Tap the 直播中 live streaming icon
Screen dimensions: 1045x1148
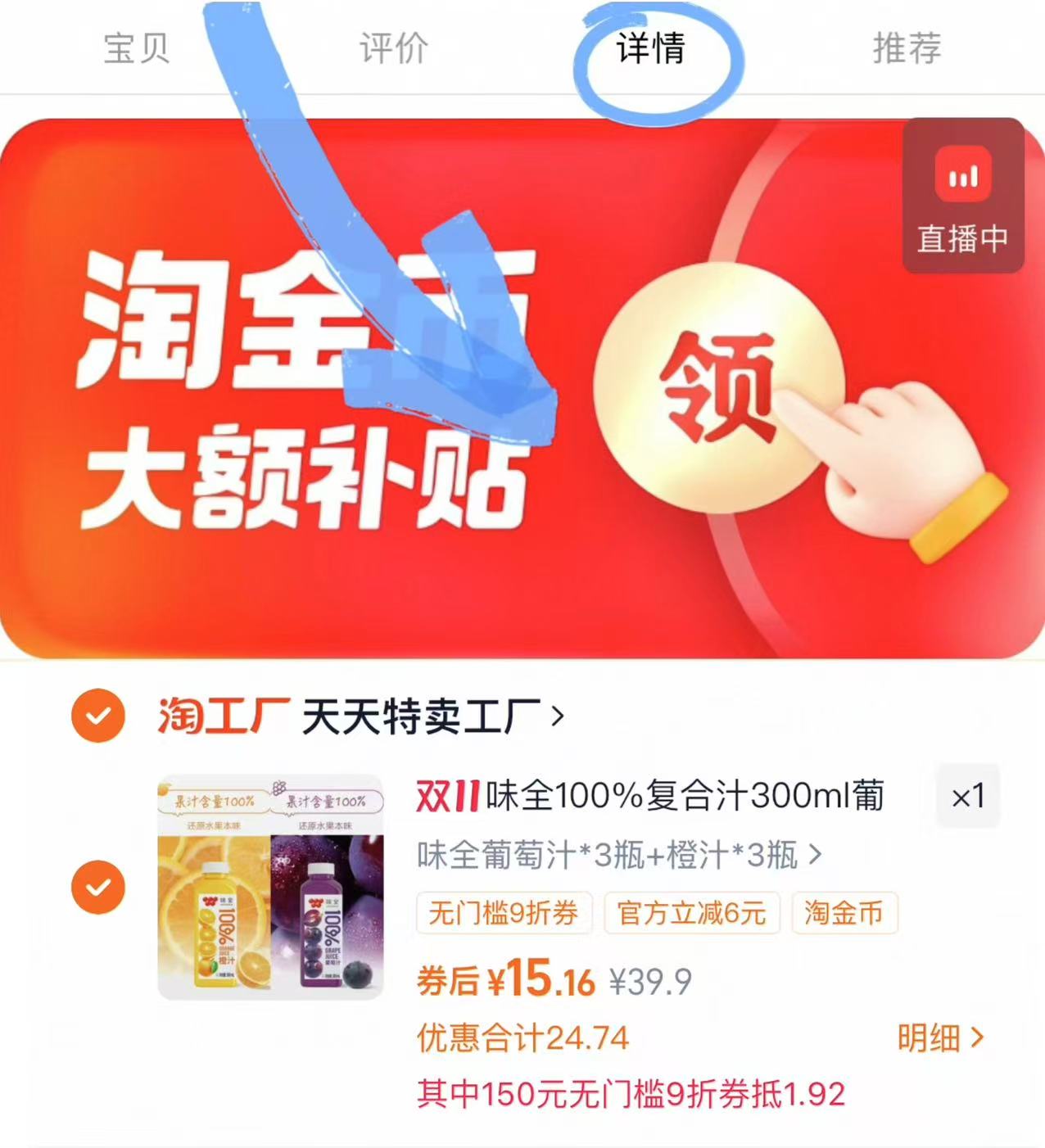(x=964, y=236)
